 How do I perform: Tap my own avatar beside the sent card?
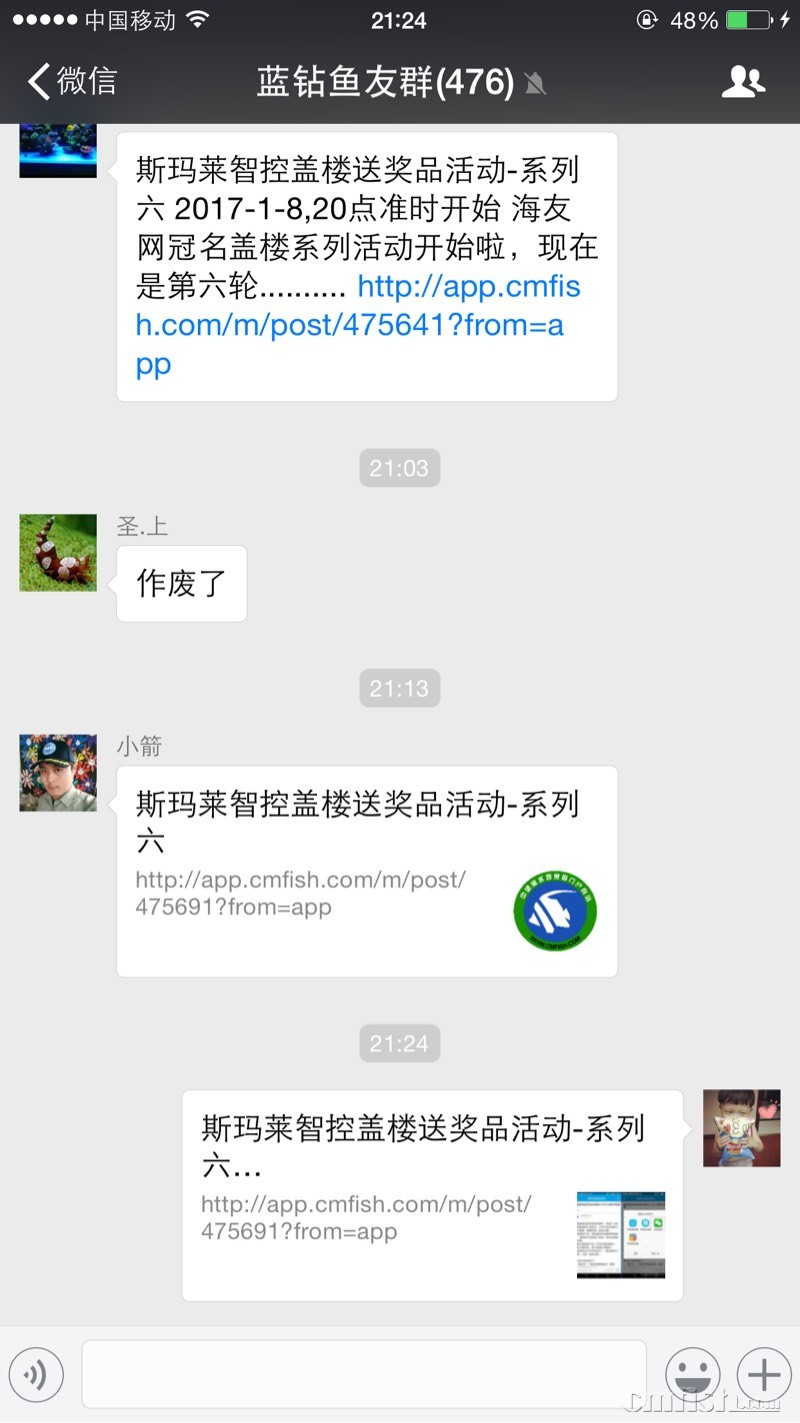741,1128
